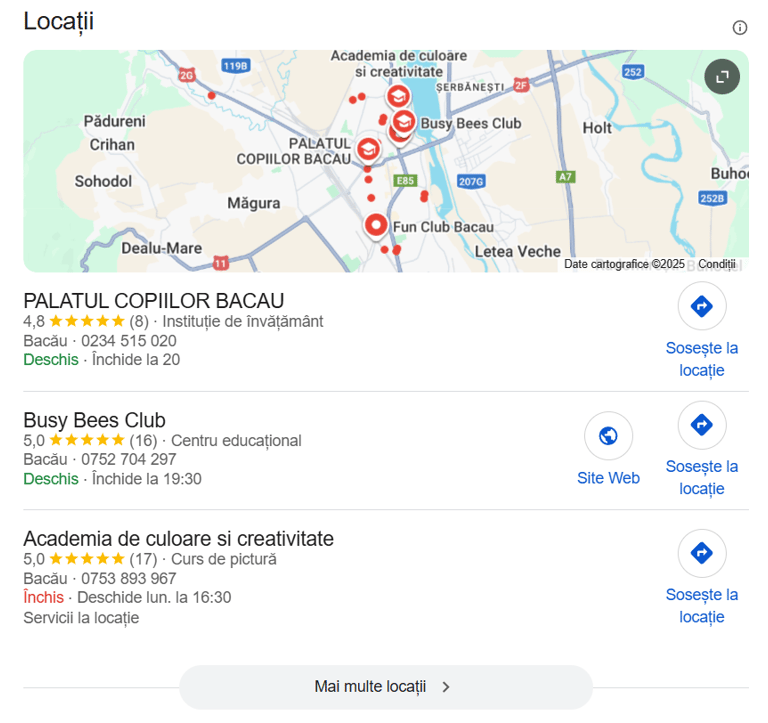
Task: Open Academia de culoare si creativitate listing
Action: point(178,539)
